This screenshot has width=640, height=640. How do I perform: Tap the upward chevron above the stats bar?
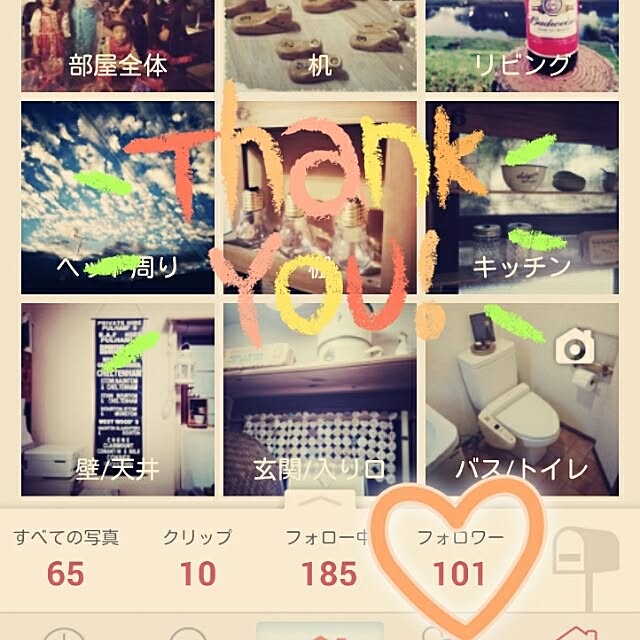pos(320,498)
